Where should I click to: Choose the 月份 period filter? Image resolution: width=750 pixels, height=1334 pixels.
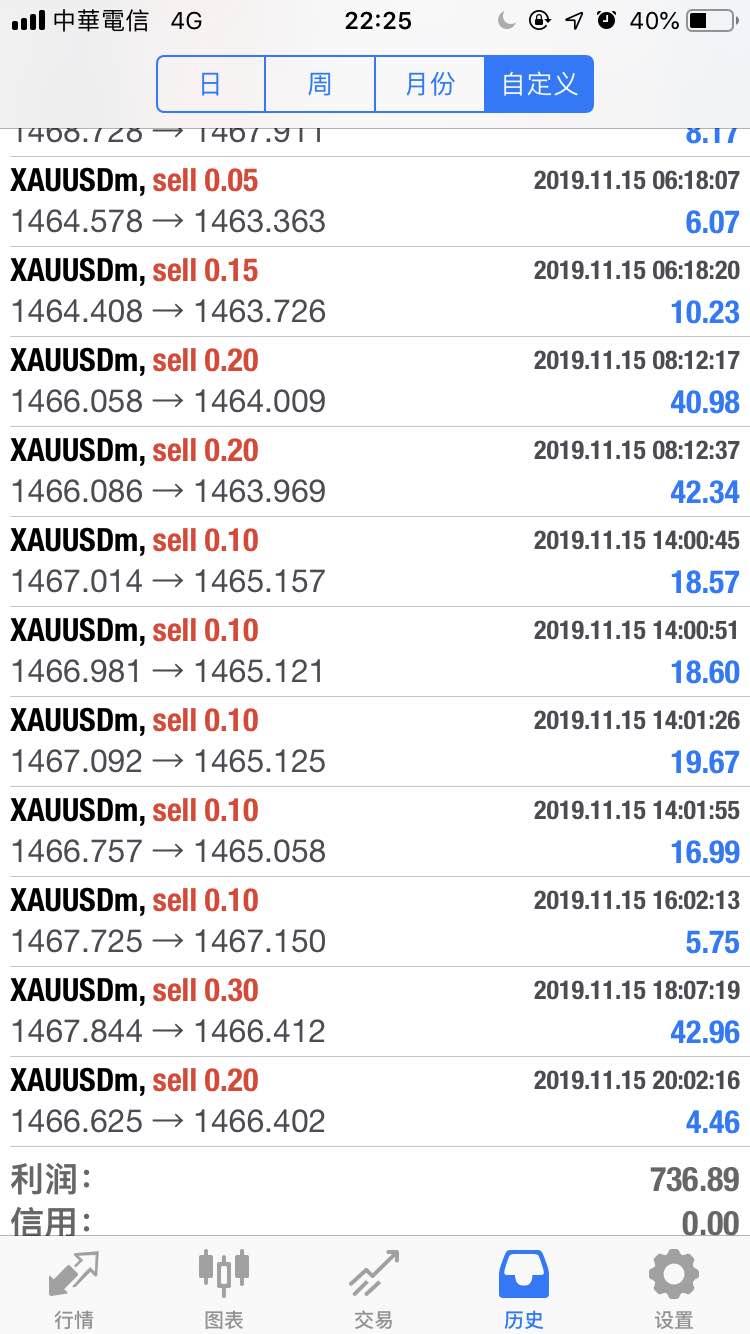pos(430,84)
